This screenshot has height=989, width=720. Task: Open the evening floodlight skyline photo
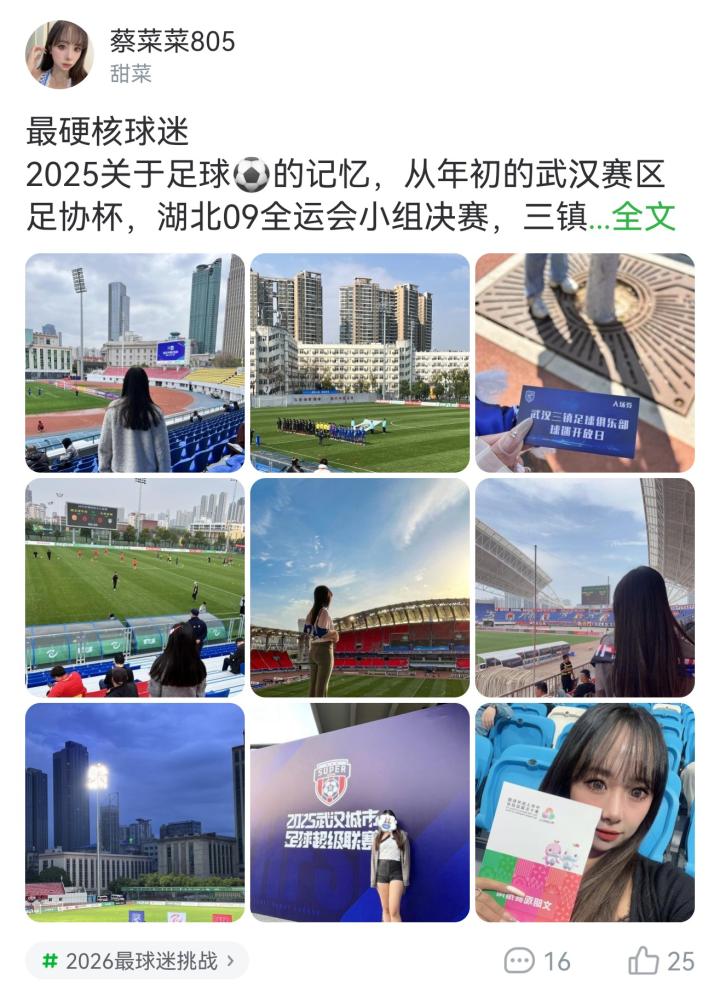(135, 812)
